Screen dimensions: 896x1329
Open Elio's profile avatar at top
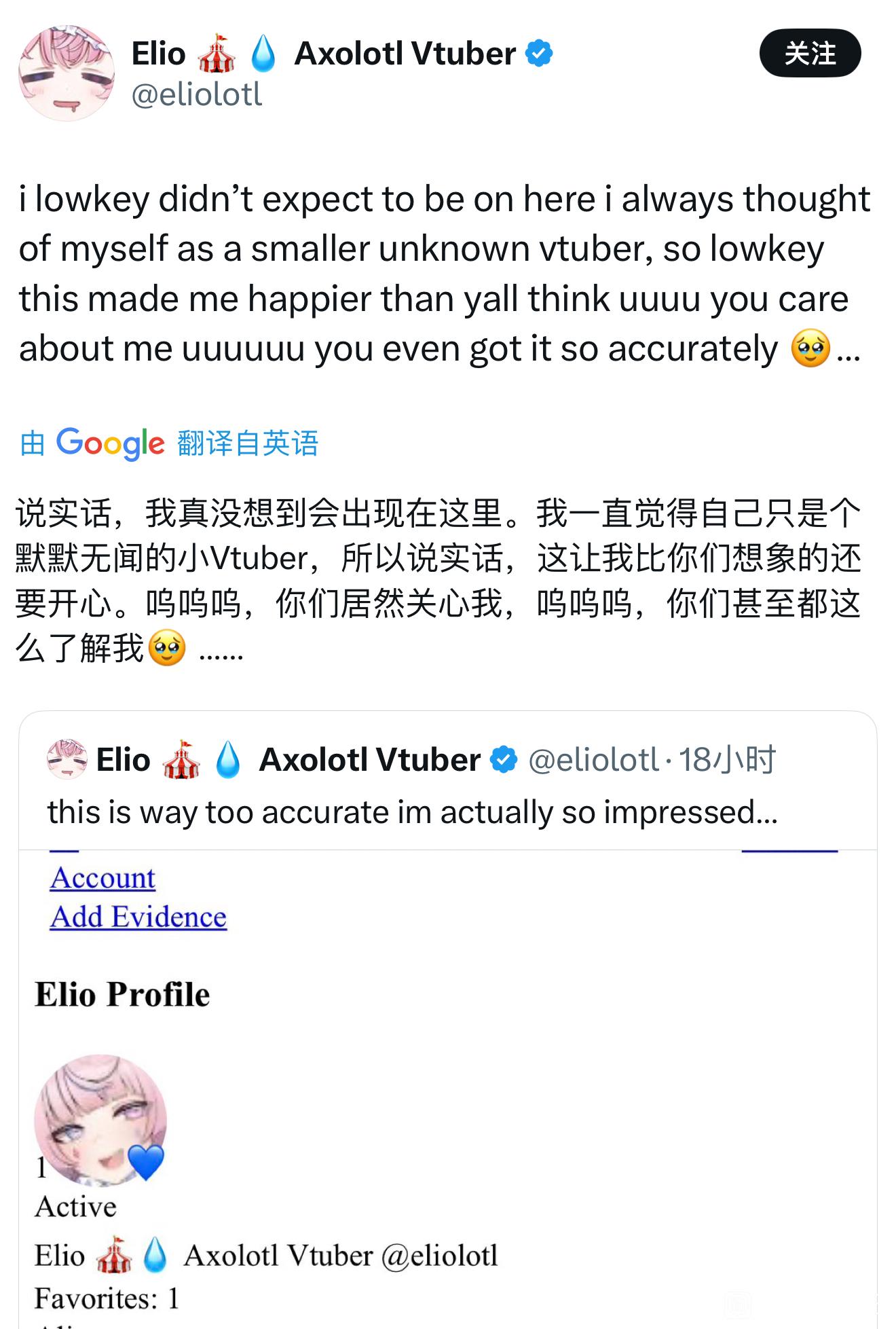coord(67,73)
